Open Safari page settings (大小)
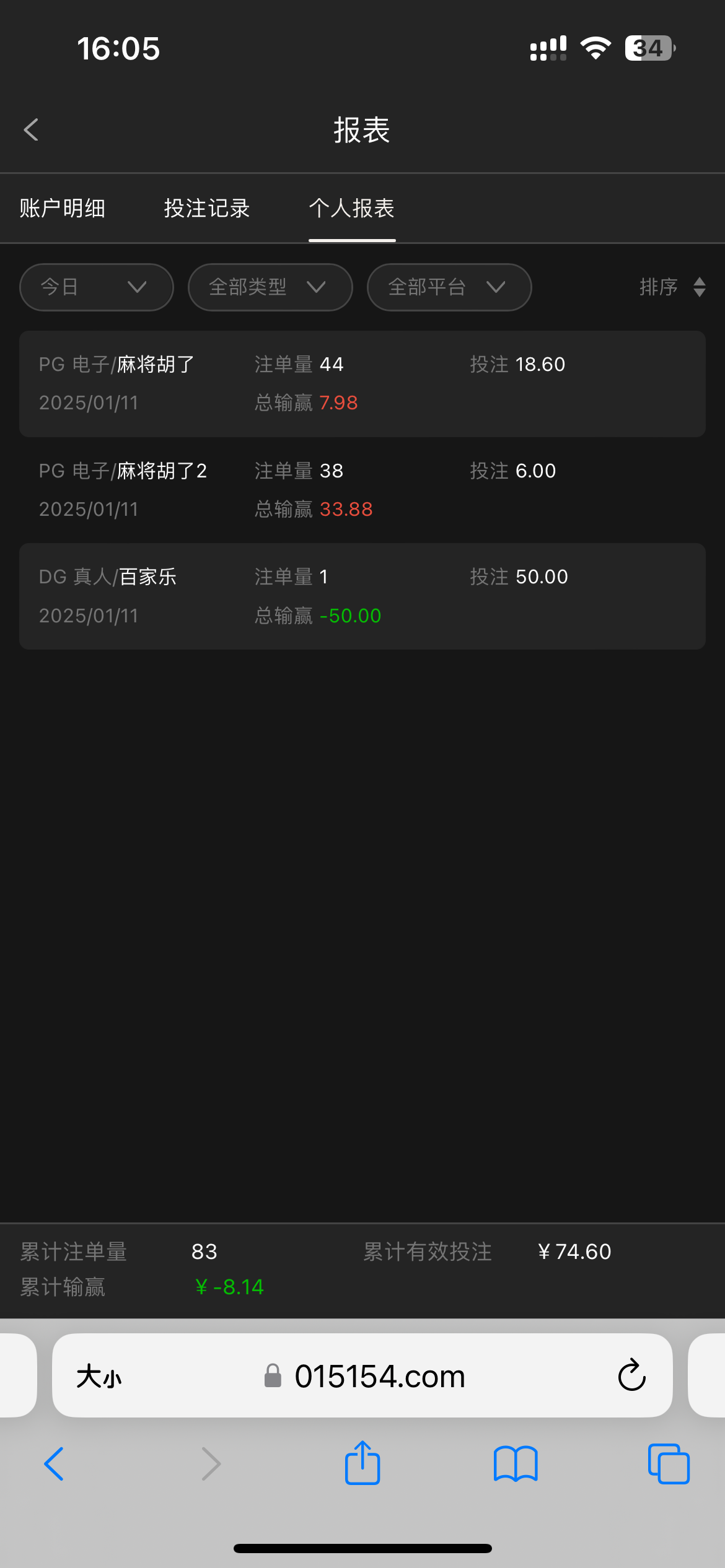The image size is (725, 1568). tap(99, 1377)
